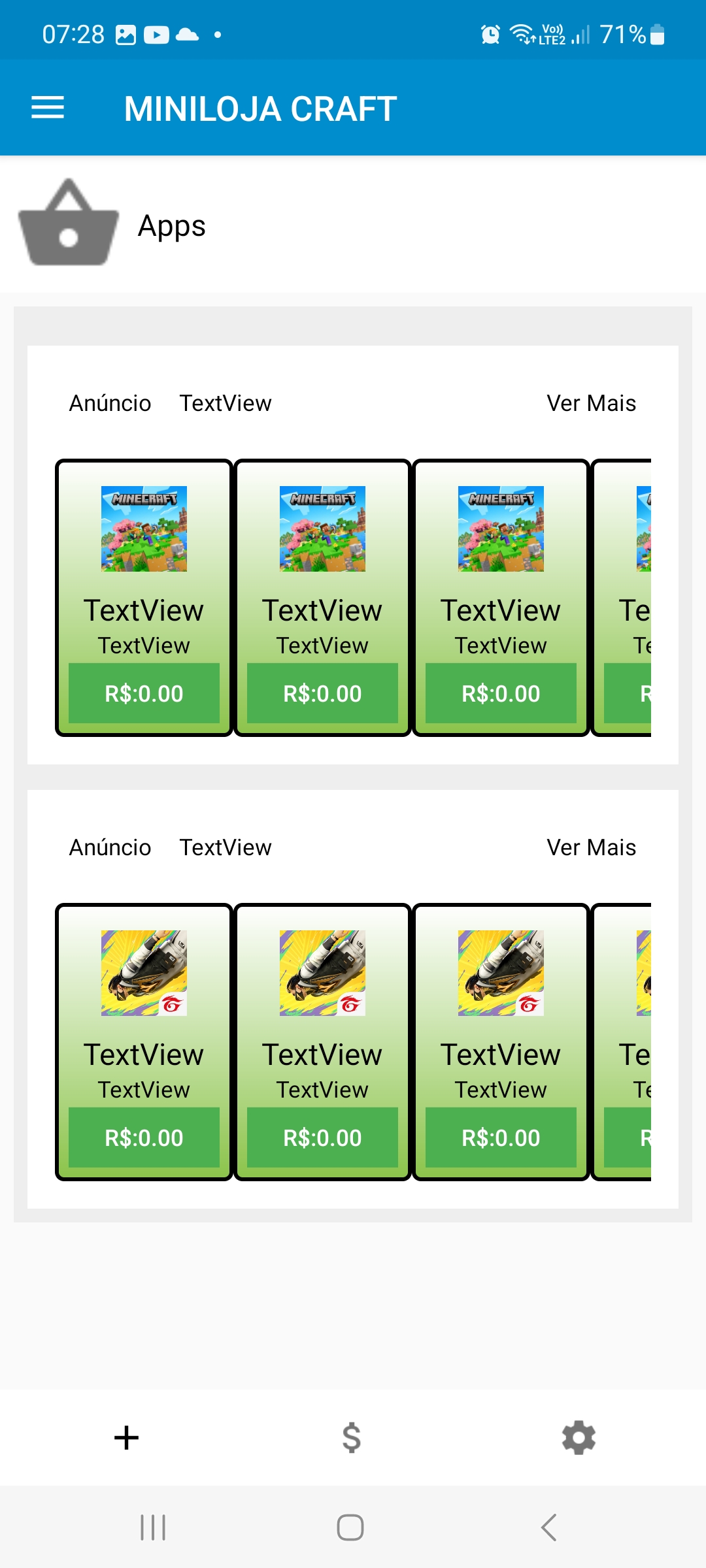706x1568 pixels.
Task: Open the second Free Fire product card
Action: coord(322,1042)
